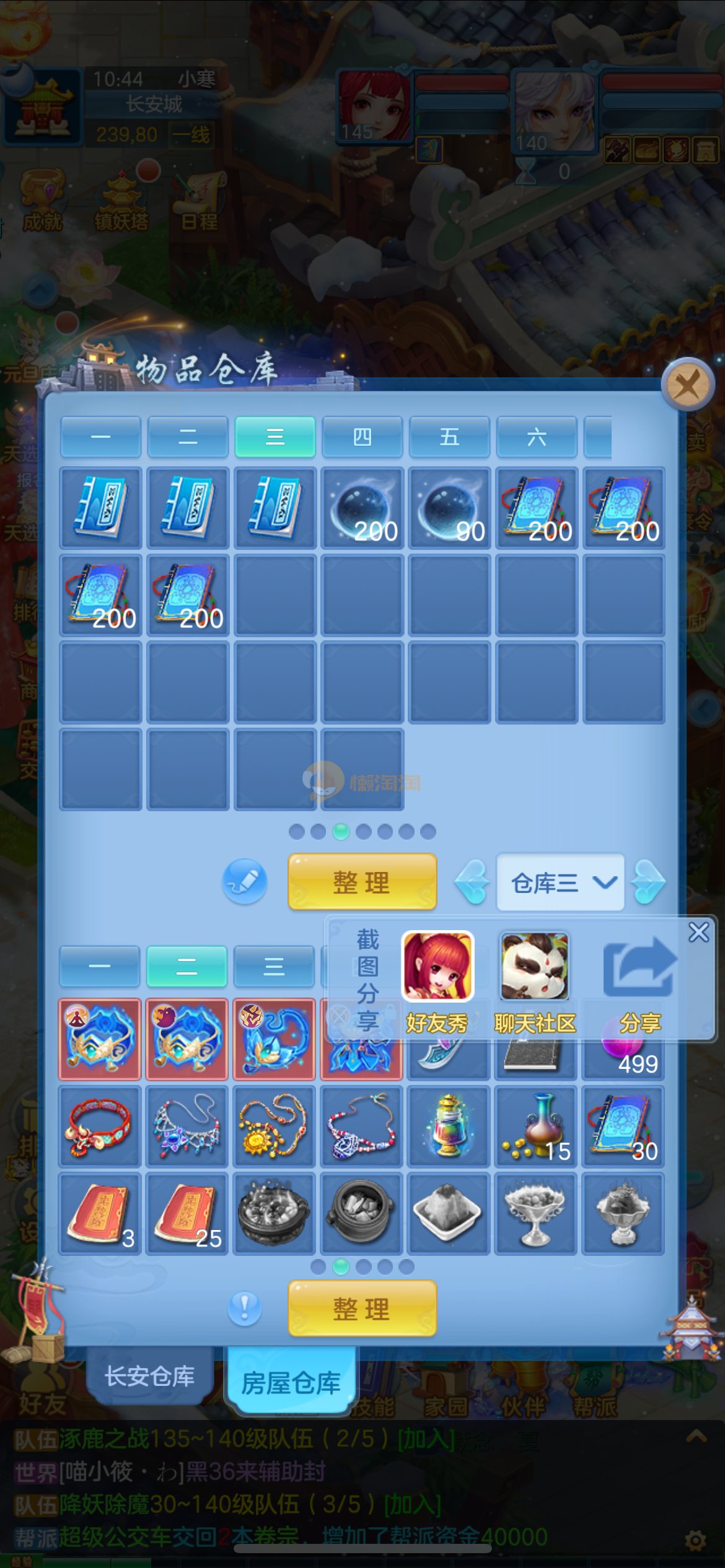
Task: Go to the previous warehouse with left arrow
Action: click(x=472, y=882)
